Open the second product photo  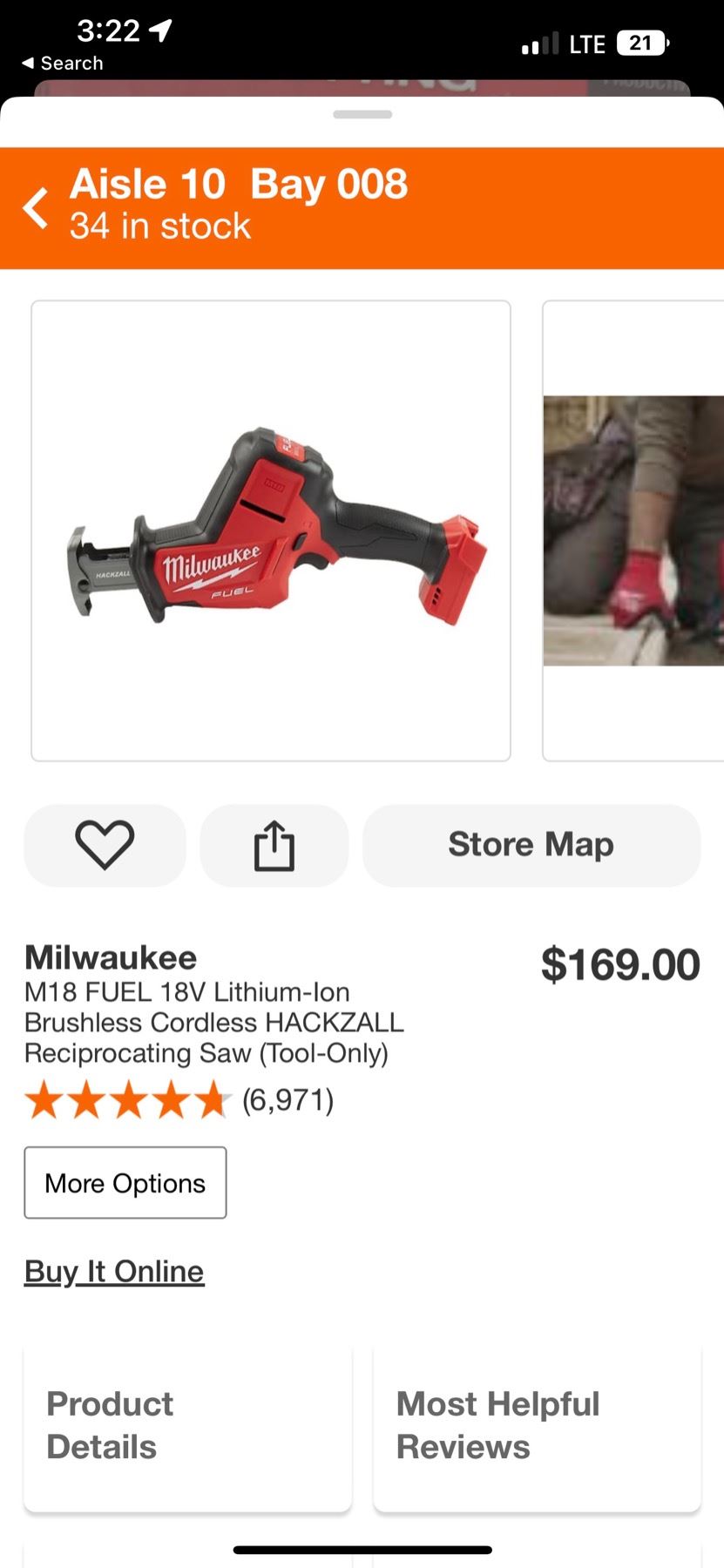pos(633,531)
